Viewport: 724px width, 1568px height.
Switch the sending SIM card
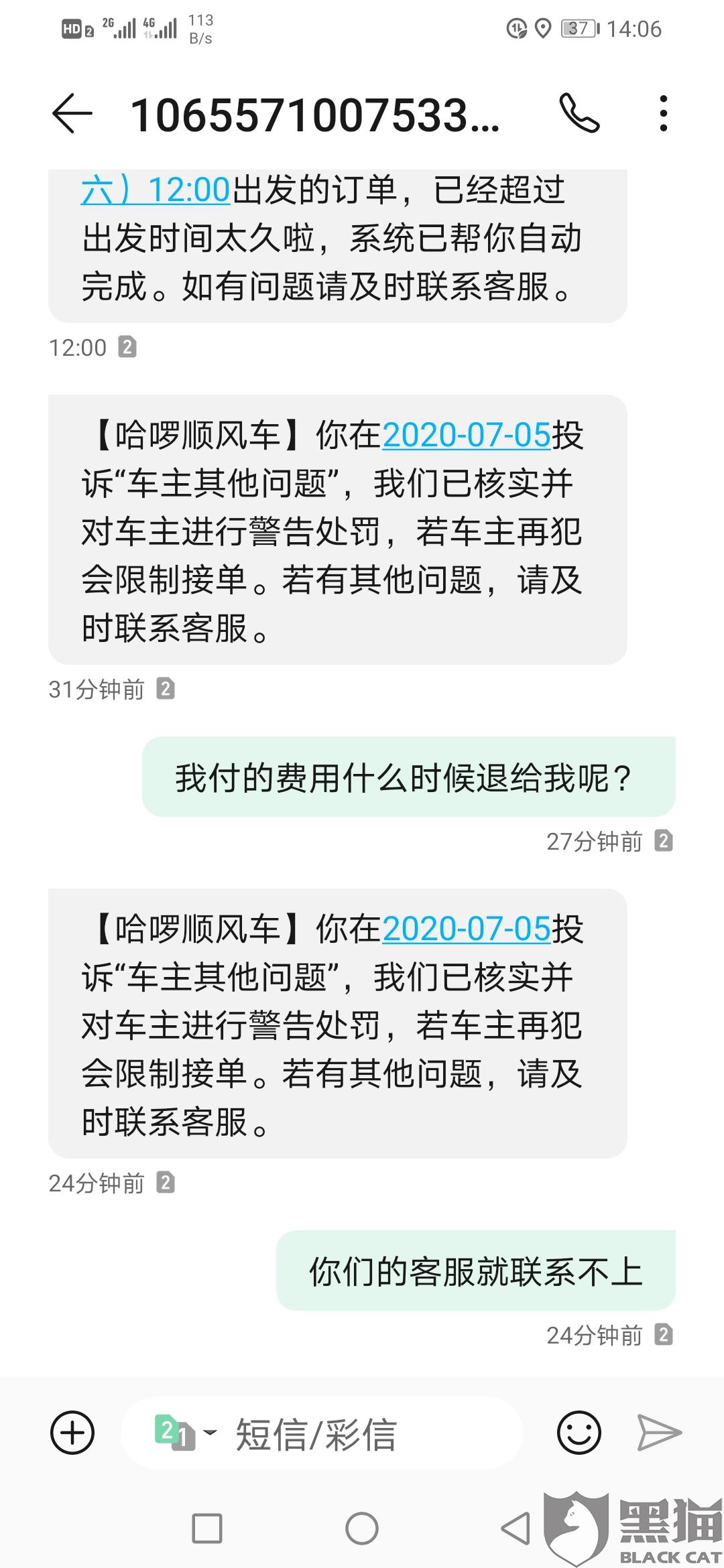184,1433
